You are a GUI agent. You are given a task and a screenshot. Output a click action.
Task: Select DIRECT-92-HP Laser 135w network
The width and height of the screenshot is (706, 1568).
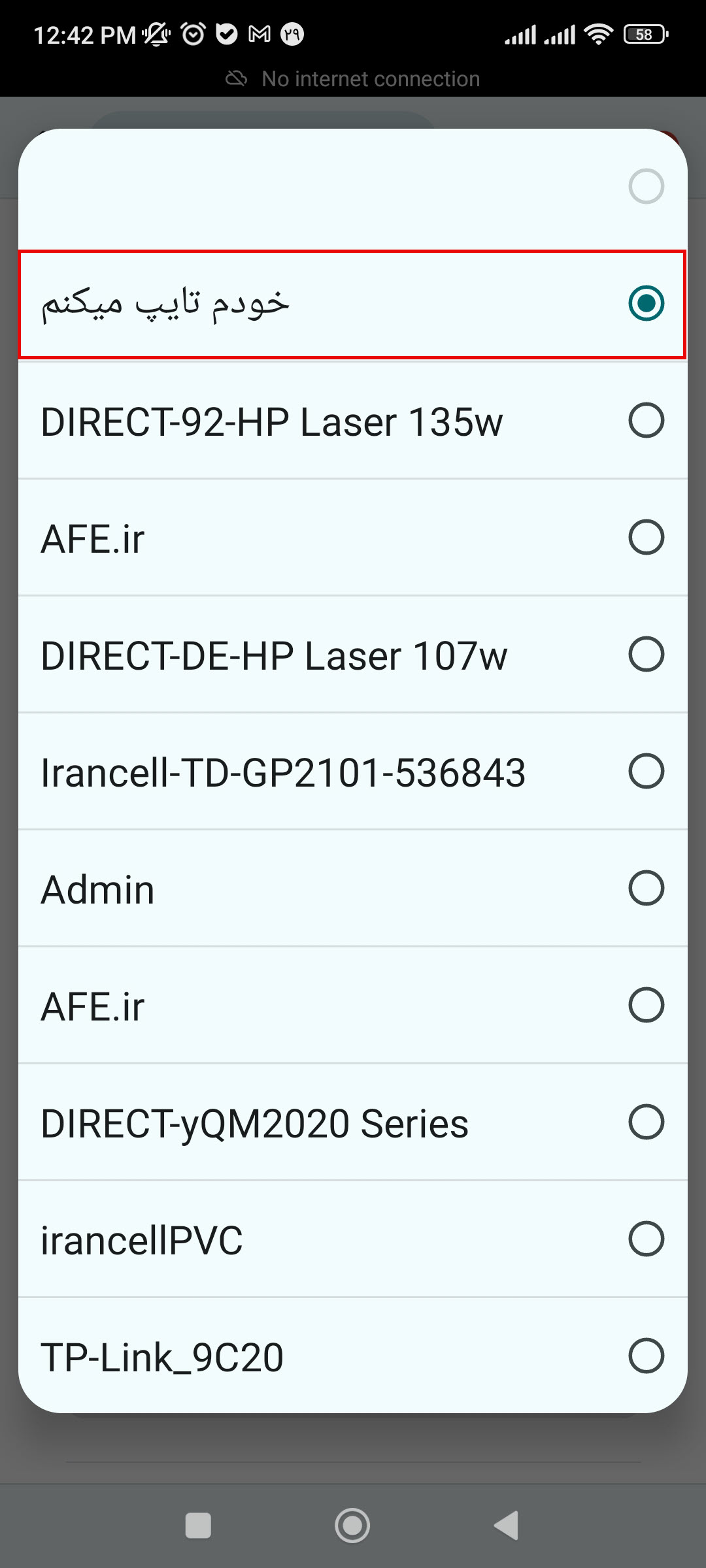click(x=353, y=420)
